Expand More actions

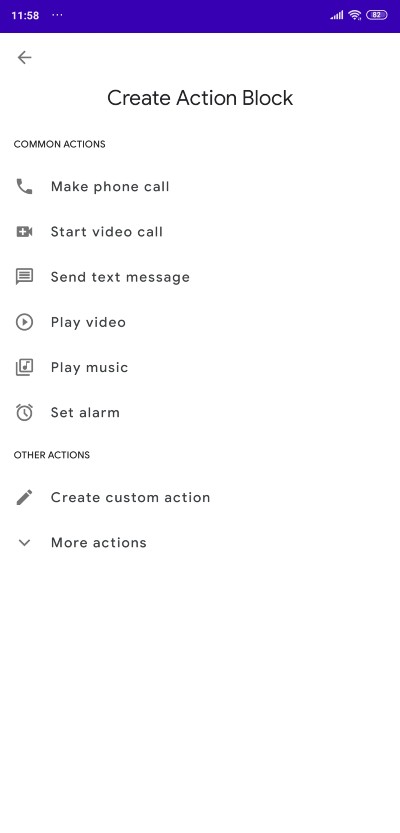pyautogui.click(x=200, y=542)
